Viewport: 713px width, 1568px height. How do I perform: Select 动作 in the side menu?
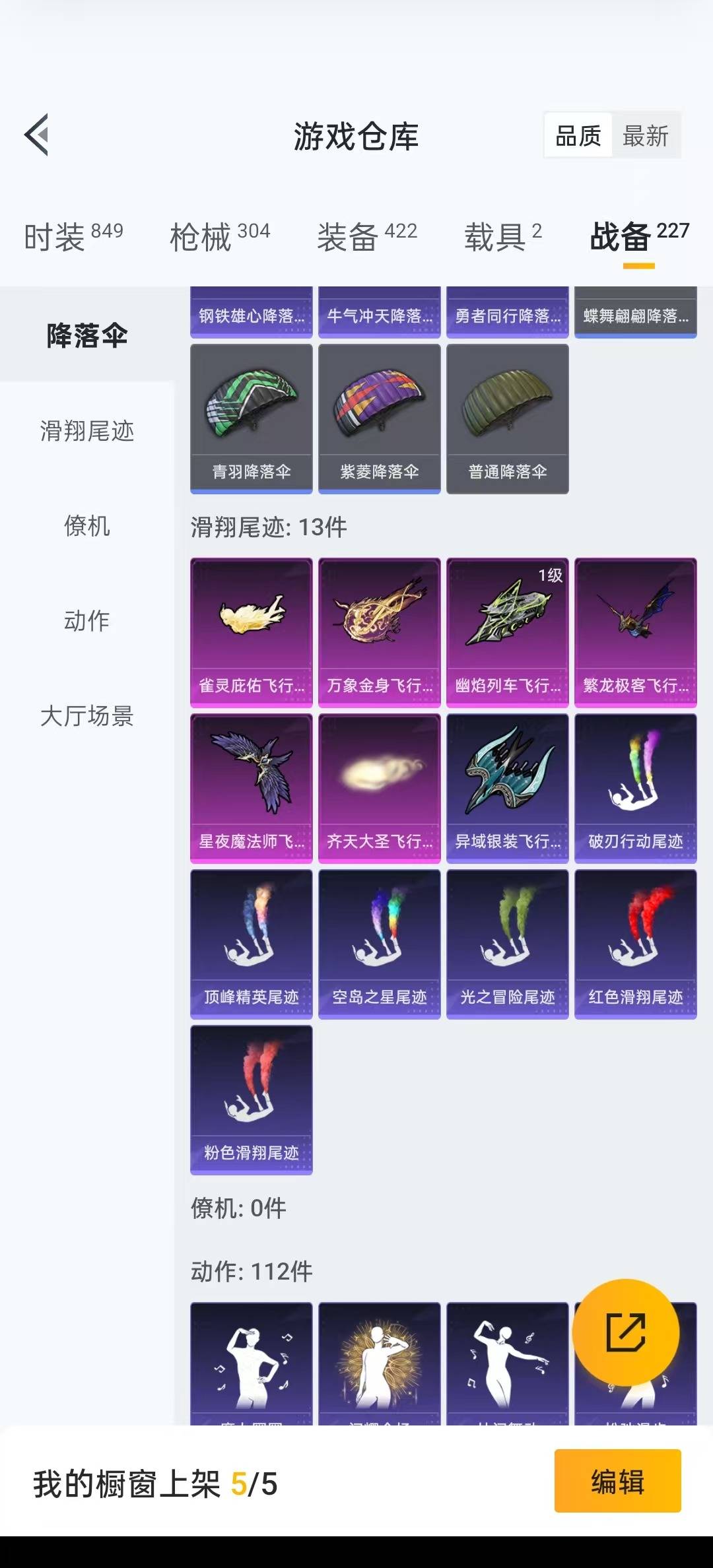[x=86, y=621]
